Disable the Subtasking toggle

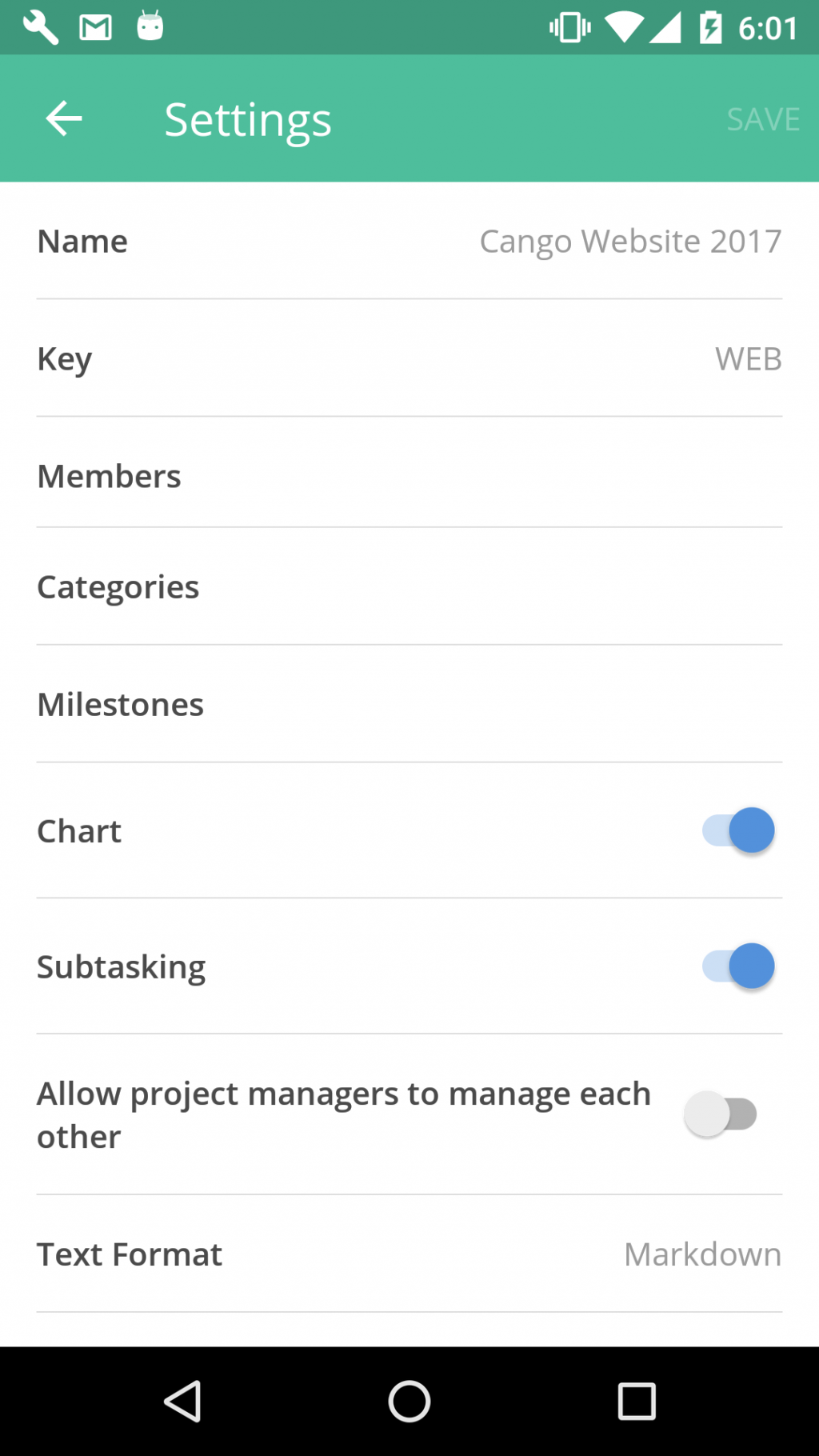tap(736, 966)
